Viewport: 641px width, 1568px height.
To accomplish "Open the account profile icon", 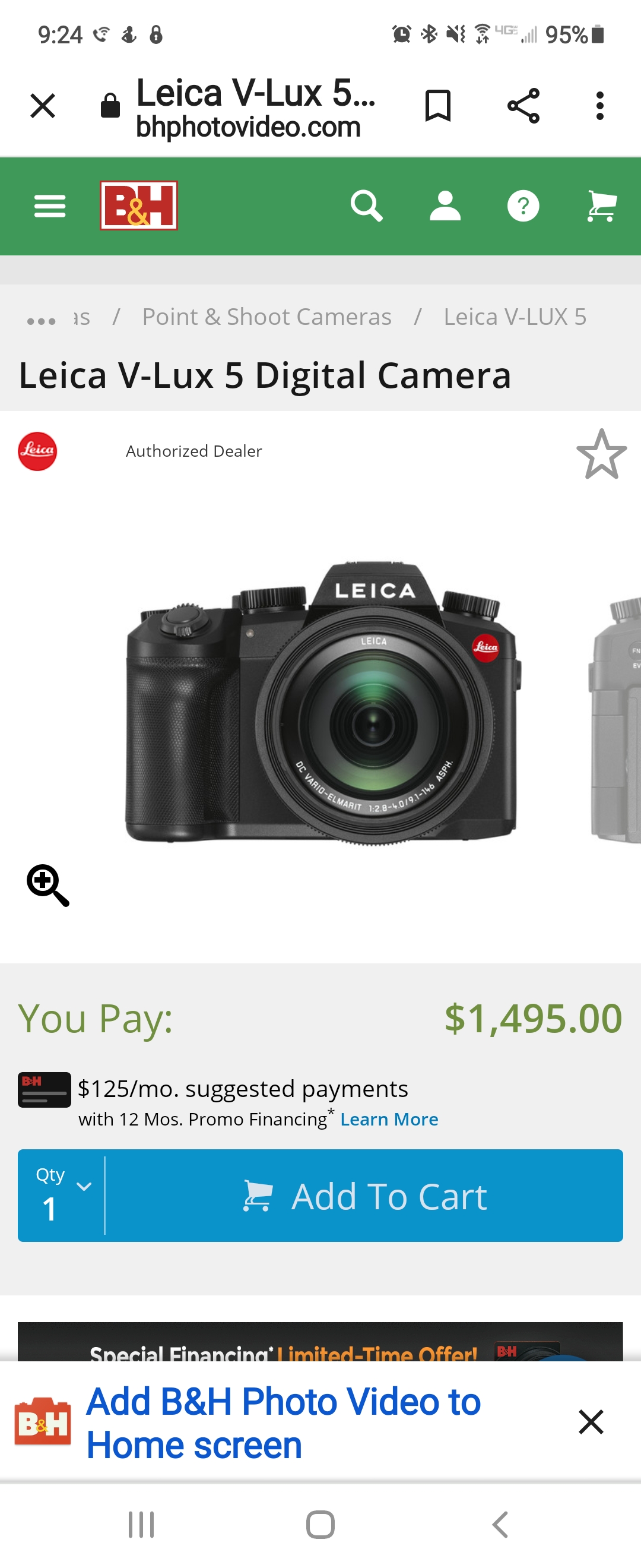I will (x=445, y=206).
